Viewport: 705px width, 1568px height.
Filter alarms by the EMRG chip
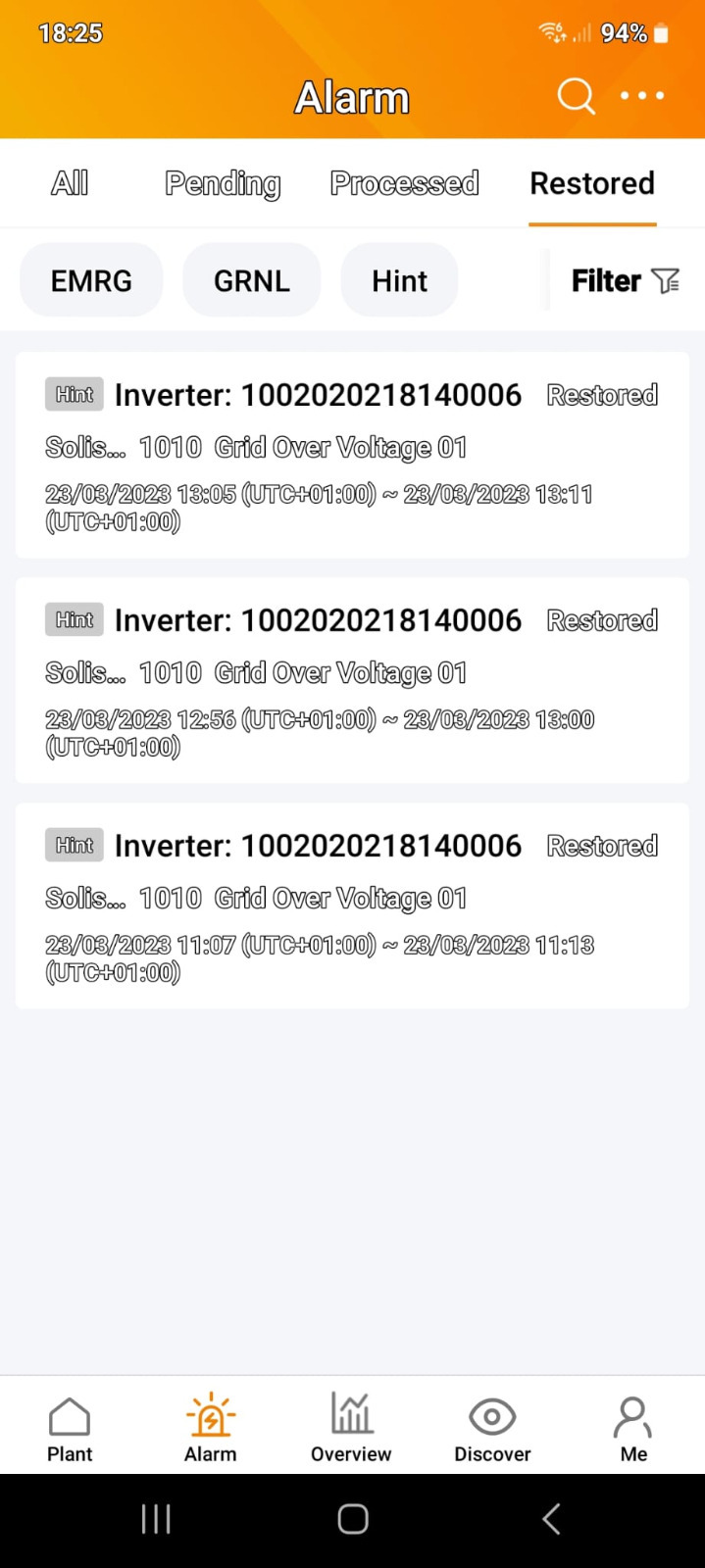[91, 281]
